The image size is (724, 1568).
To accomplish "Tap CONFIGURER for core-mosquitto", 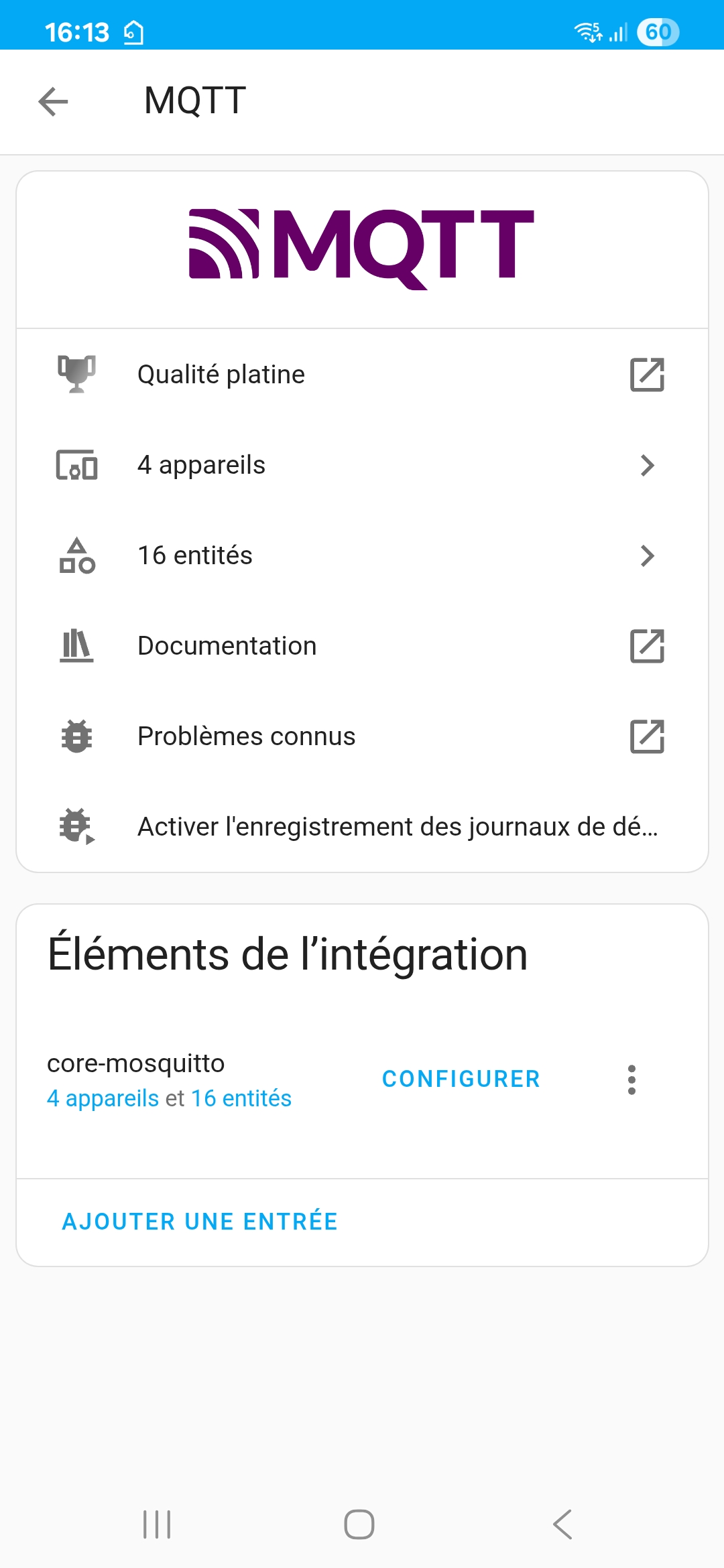I will coord(461,1079).
